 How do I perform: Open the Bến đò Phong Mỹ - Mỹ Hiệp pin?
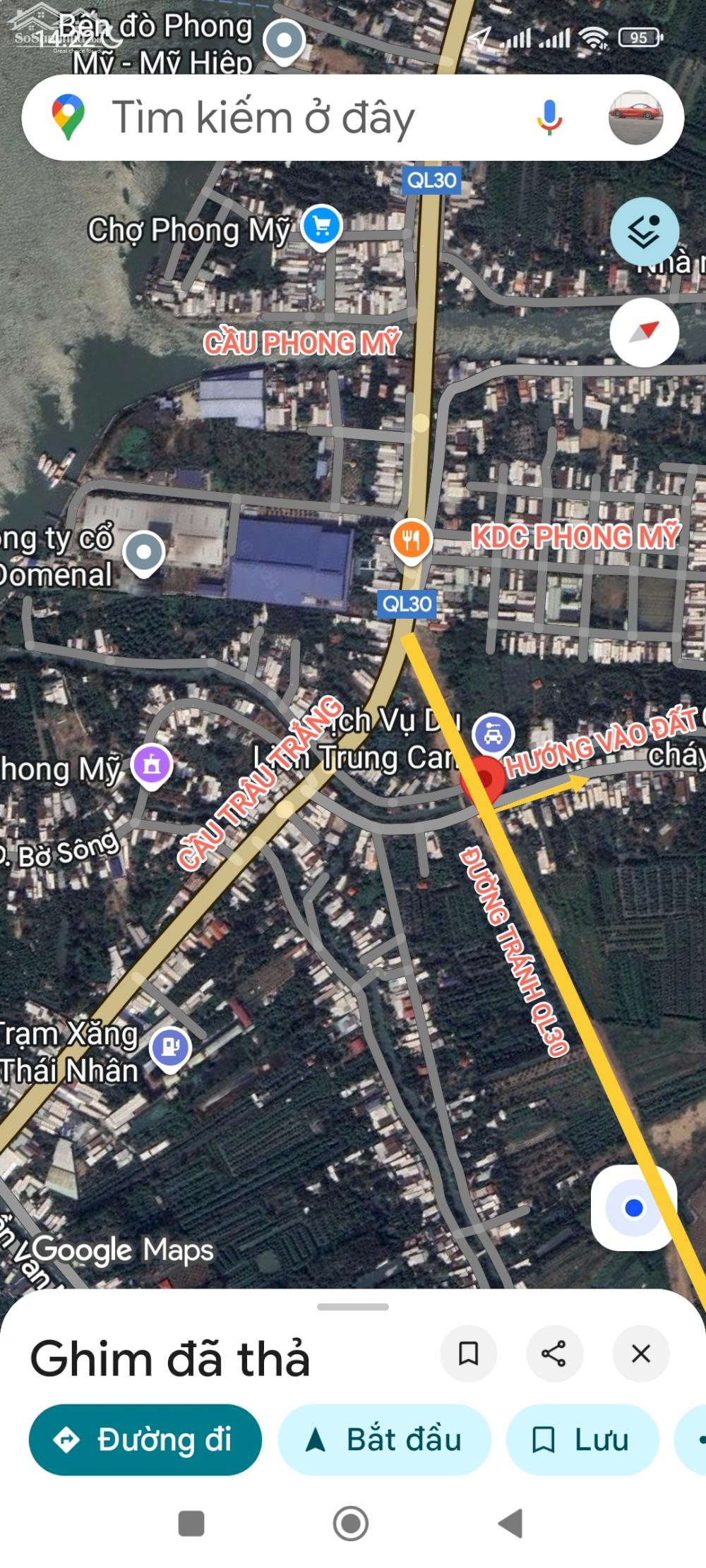[285, 41]
